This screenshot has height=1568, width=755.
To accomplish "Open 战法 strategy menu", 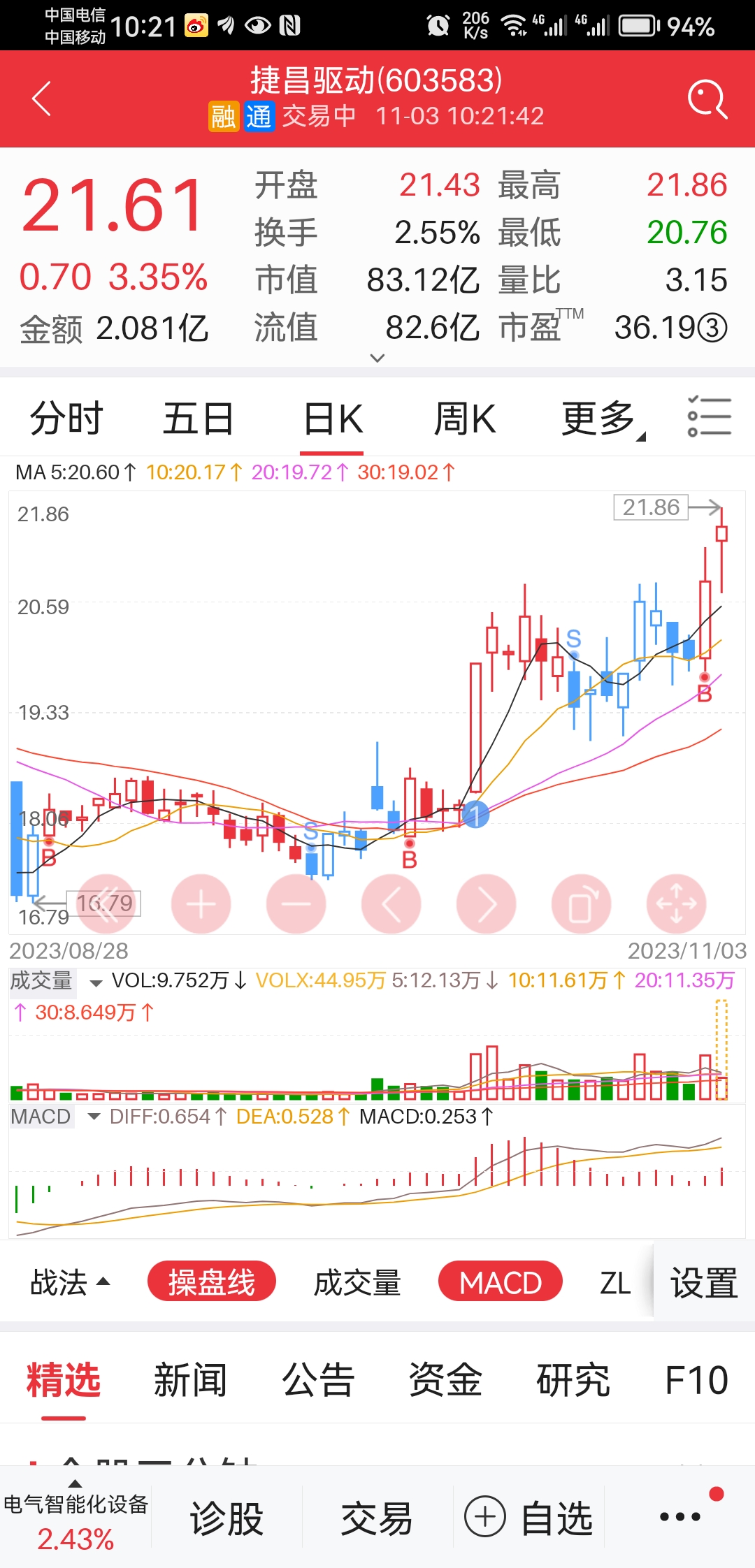I will pos(70,1282).
